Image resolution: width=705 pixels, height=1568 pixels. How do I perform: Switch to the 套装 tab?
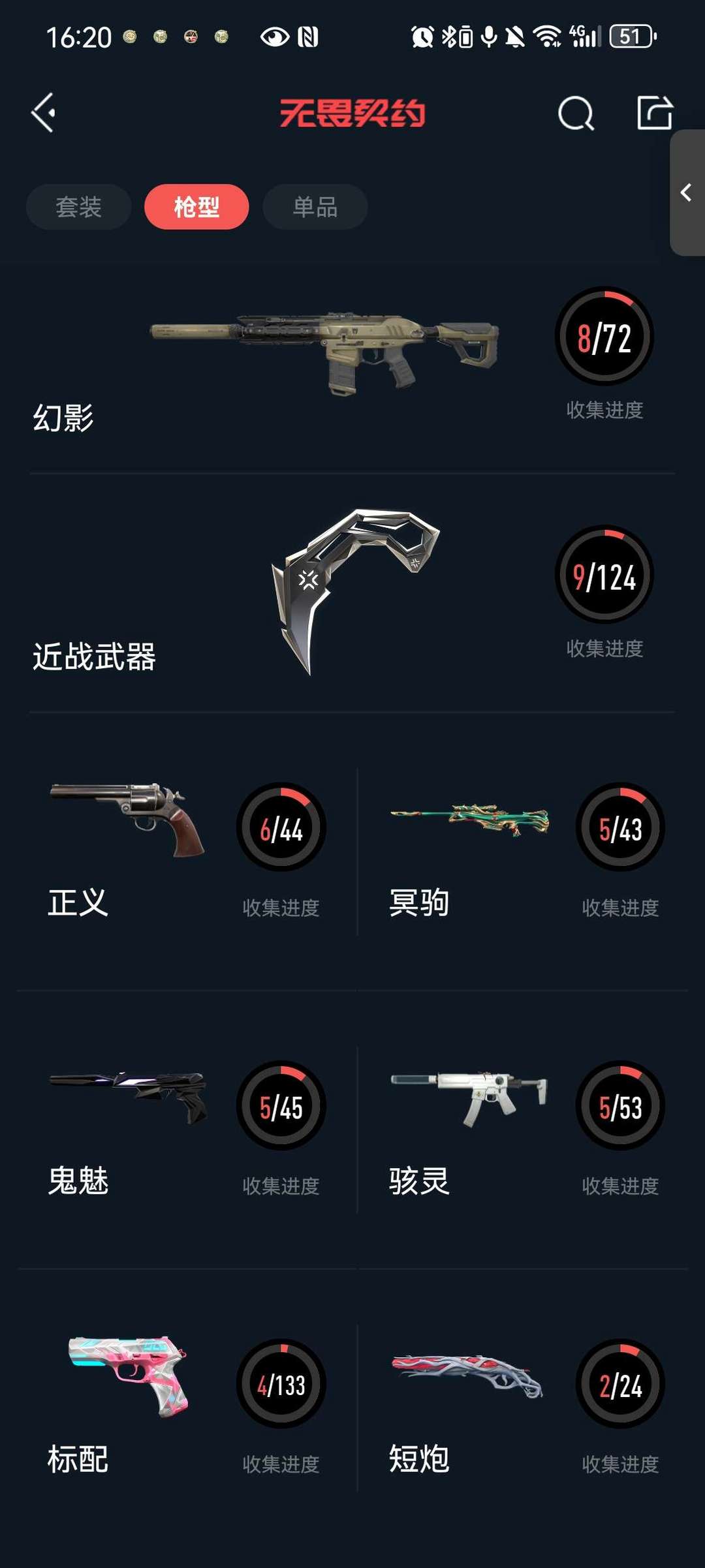[x=78, y=207]
